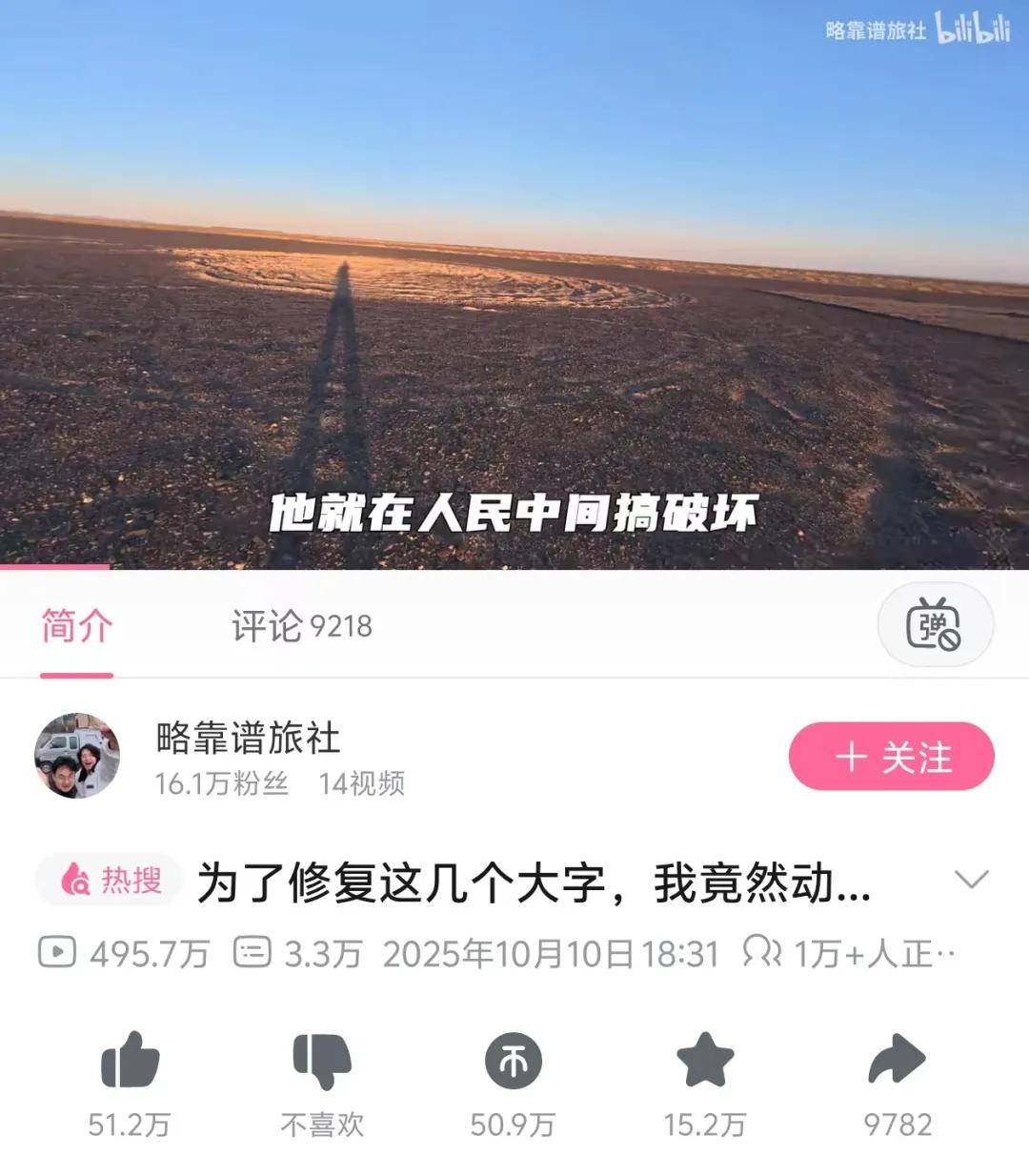Switch to the 评论 tab
Viewport: 1029px width, 1176px height.
click(301, 626)
